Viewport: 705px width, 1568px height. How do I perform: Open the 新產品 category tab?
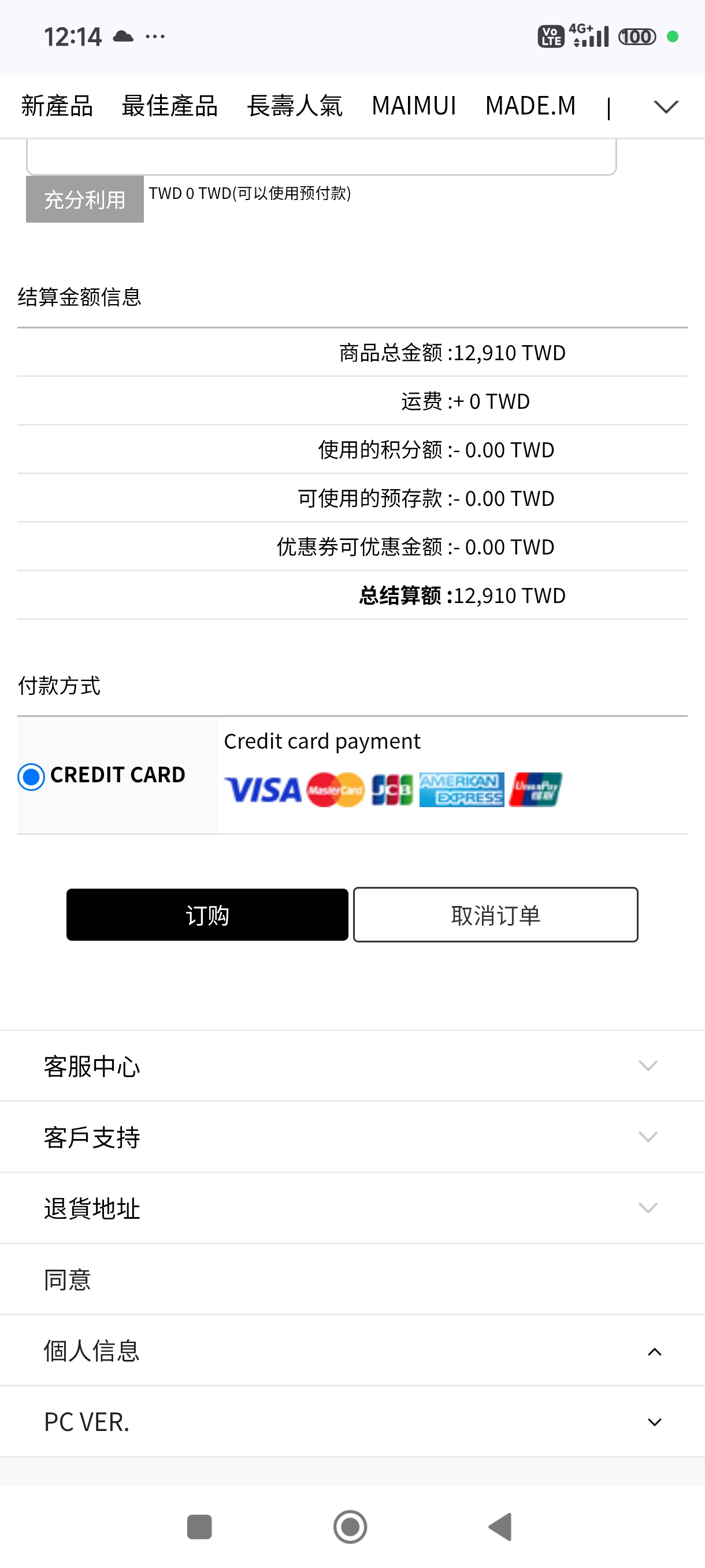[57, 106]
